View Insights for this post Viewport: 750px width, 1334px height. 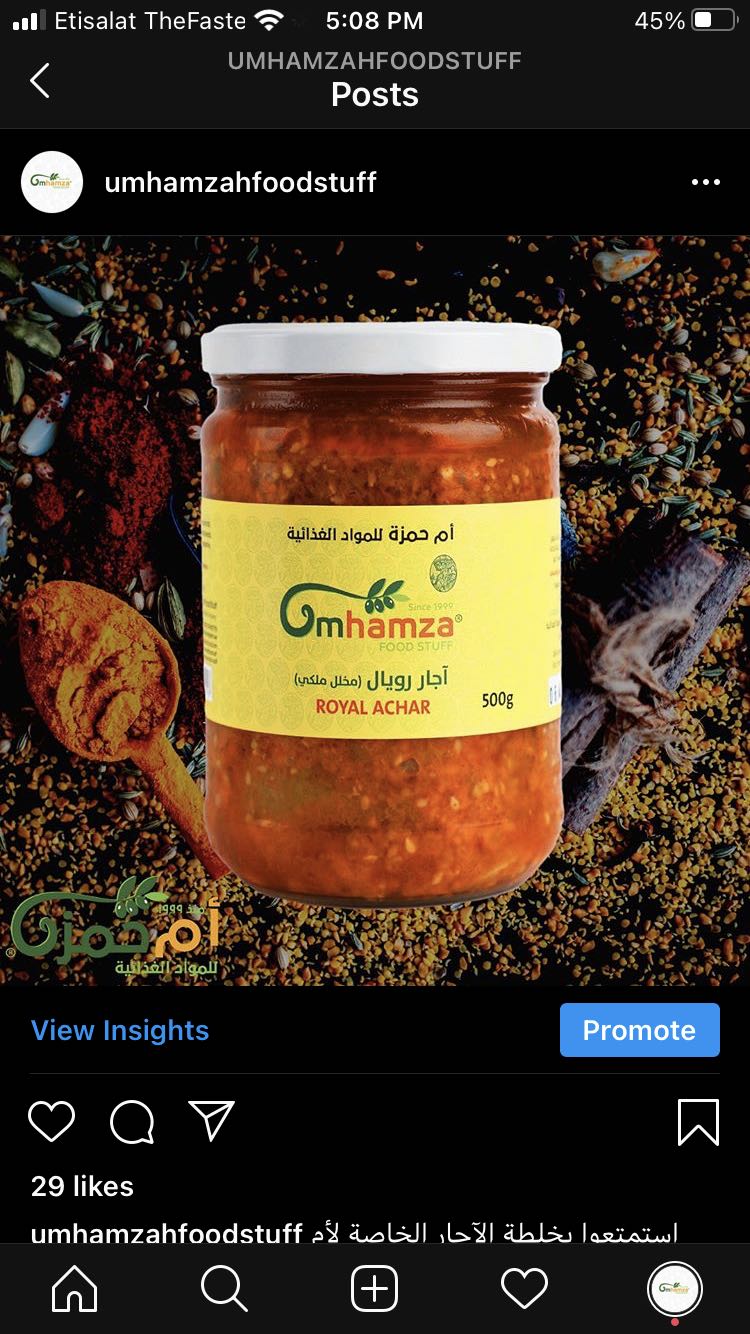coord(120,1030)
